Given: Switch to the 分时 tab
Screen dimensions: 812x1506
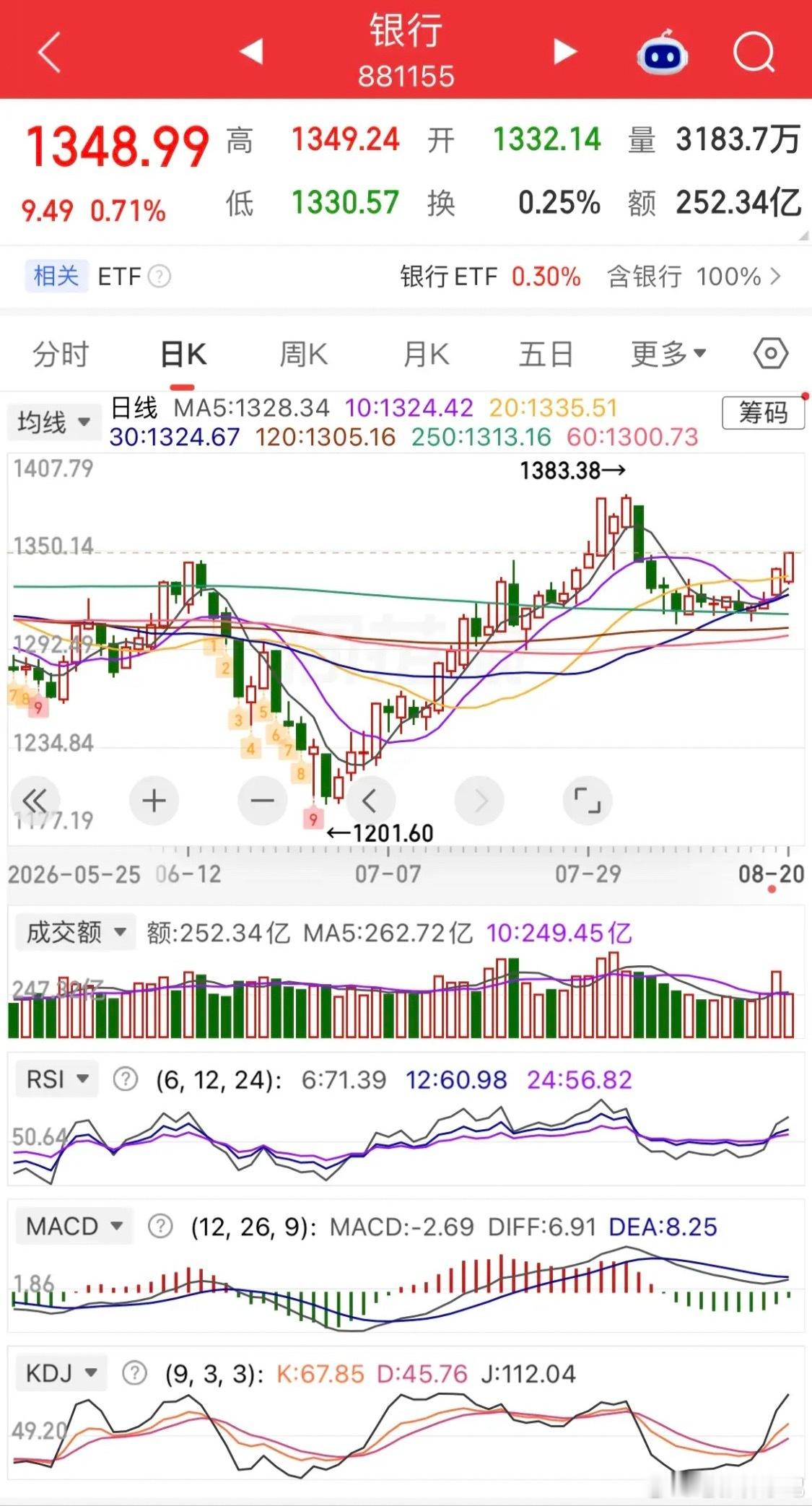Looking at the screenshot, I should click(x=61, y=354).
